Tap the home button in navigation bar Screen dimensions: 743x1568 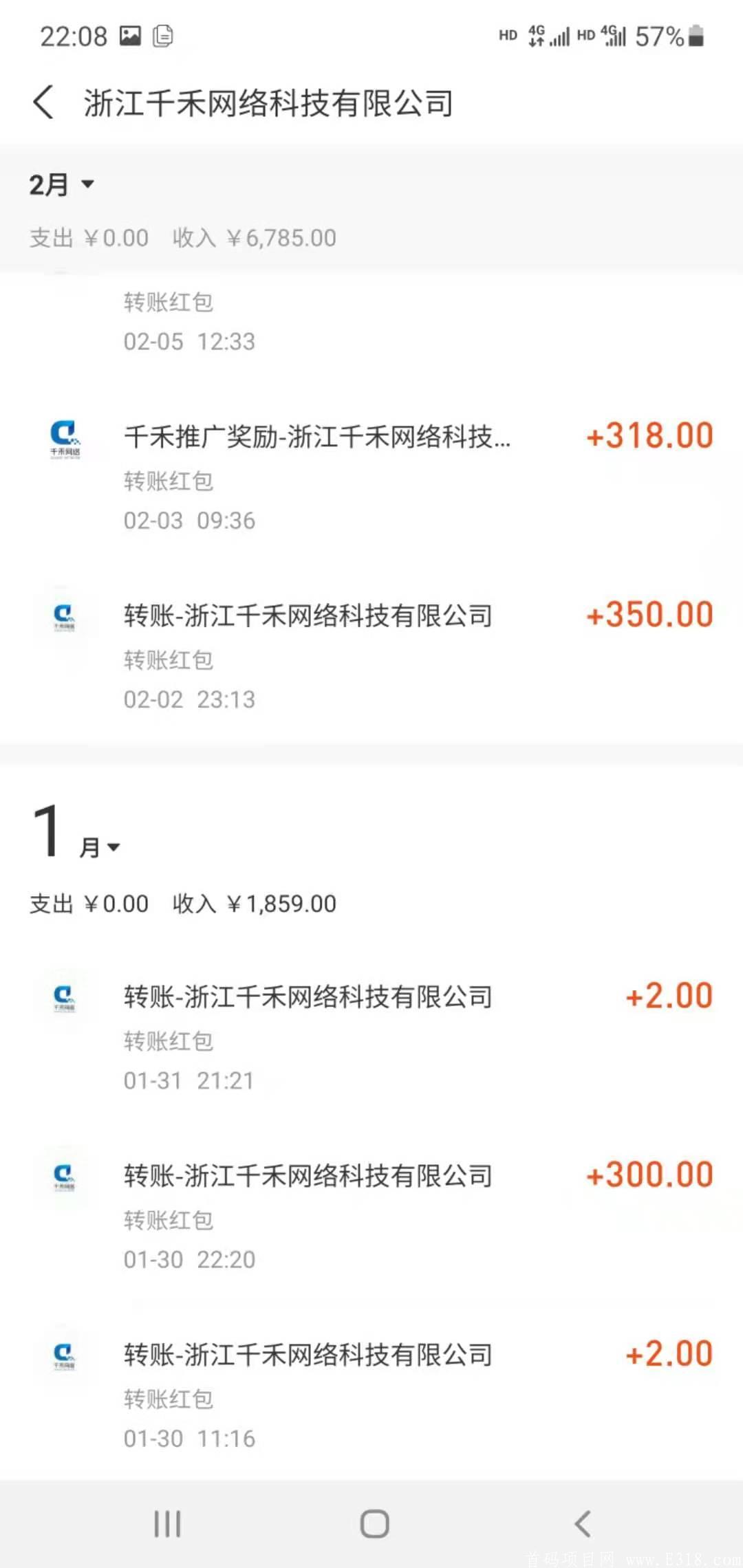coord(371,1523)
